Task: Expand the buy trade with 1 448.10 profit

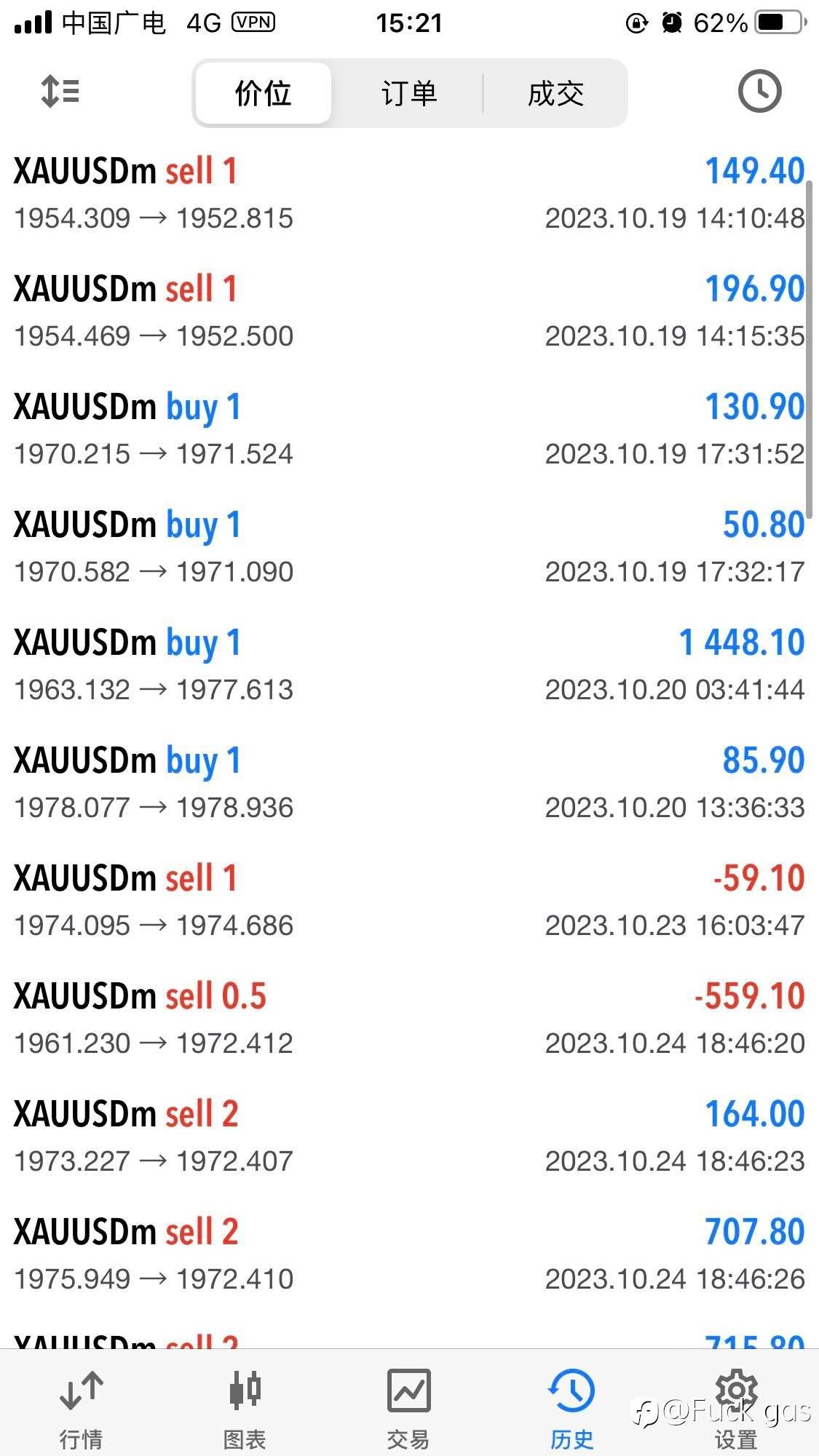Action: click(x=409, y=665)
